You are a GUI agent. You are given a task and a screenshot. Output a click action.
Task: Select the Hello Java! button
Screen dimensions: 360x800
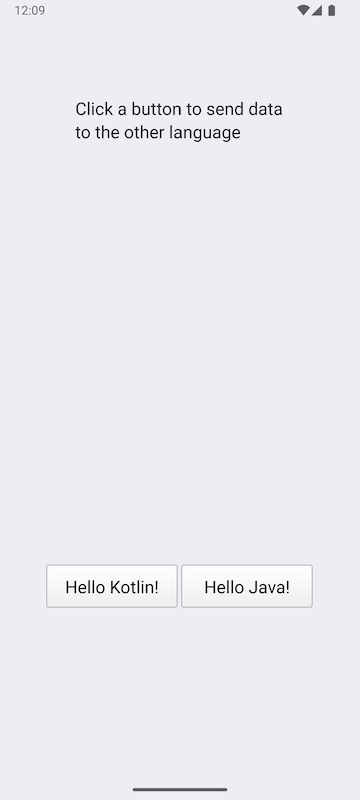(247, 586)
